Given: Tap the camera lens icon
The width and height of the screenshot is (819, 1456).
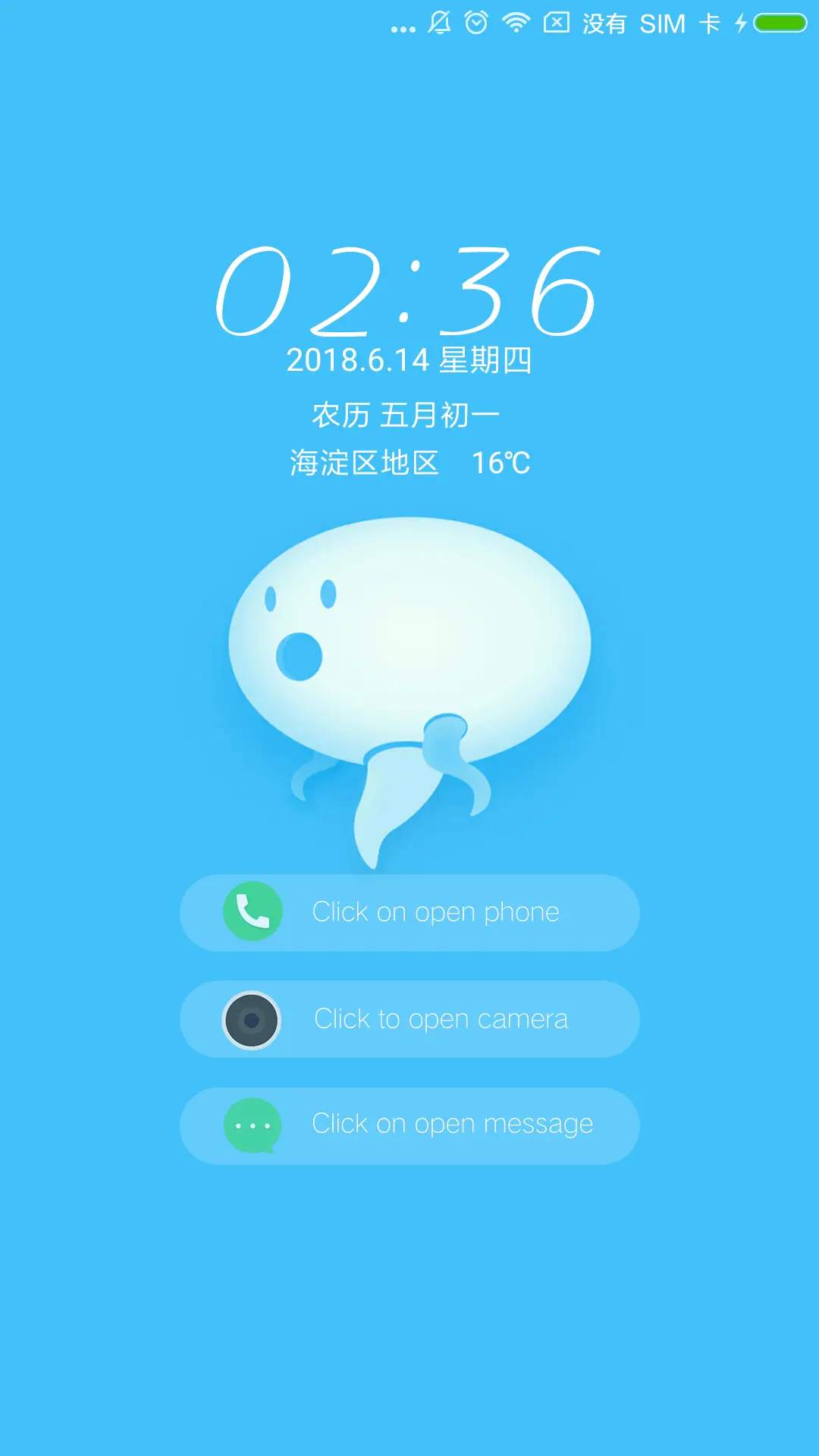Looking at the screenshot, I should coord(251,1018).
